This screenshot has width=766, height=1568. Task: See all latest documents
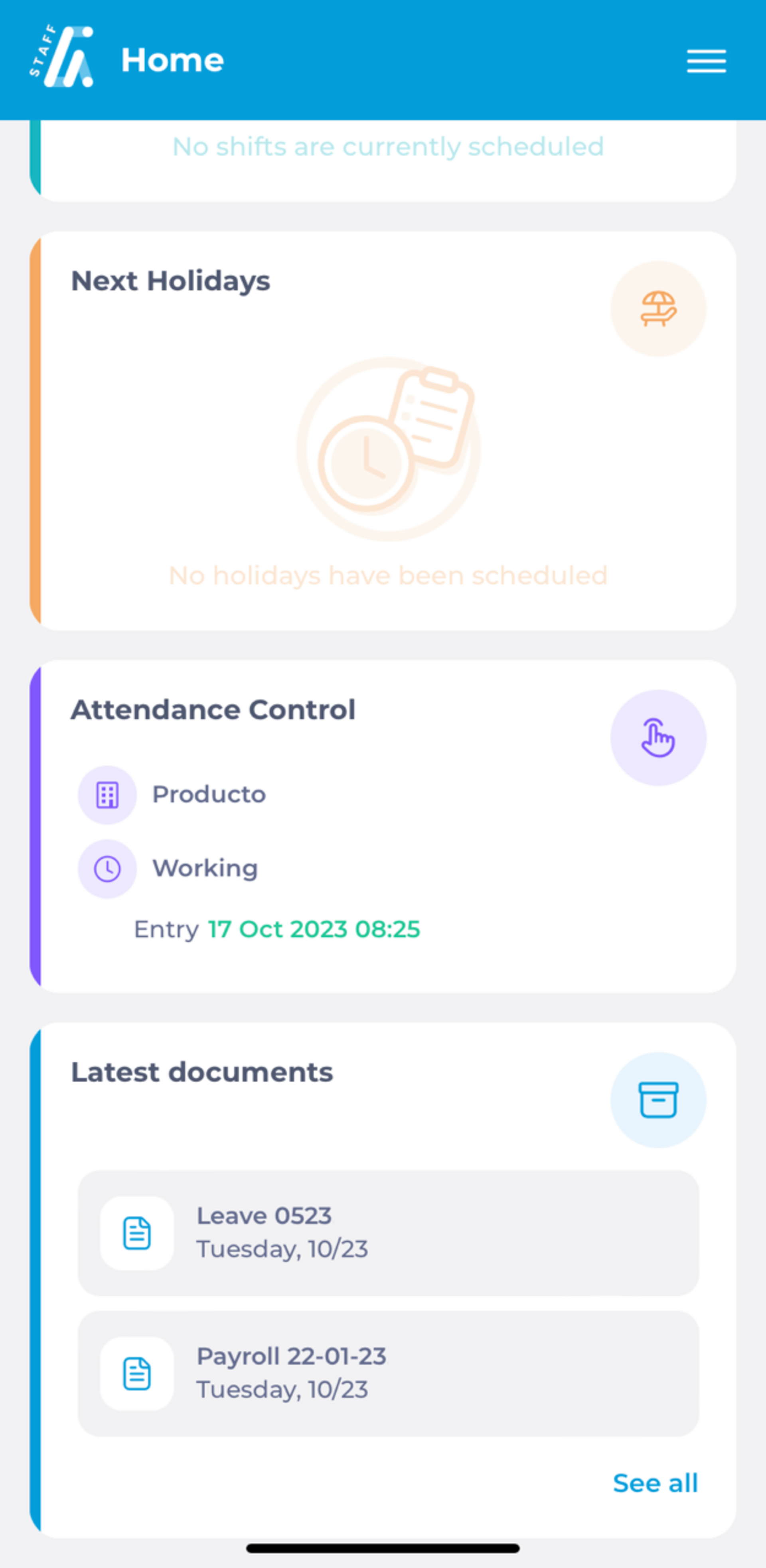655,1483
